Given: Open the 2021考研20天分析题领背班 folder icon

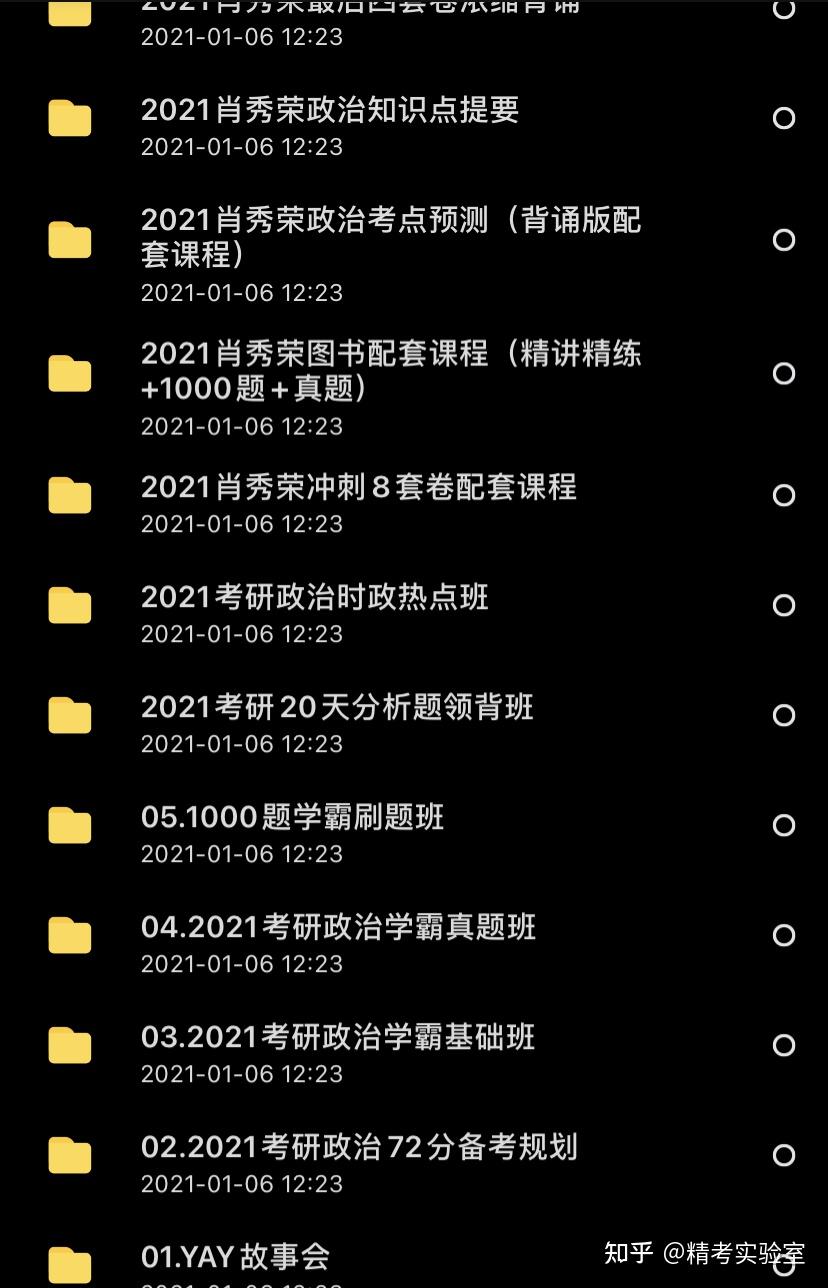Looking at the screenshot, I should coord(68,715).
